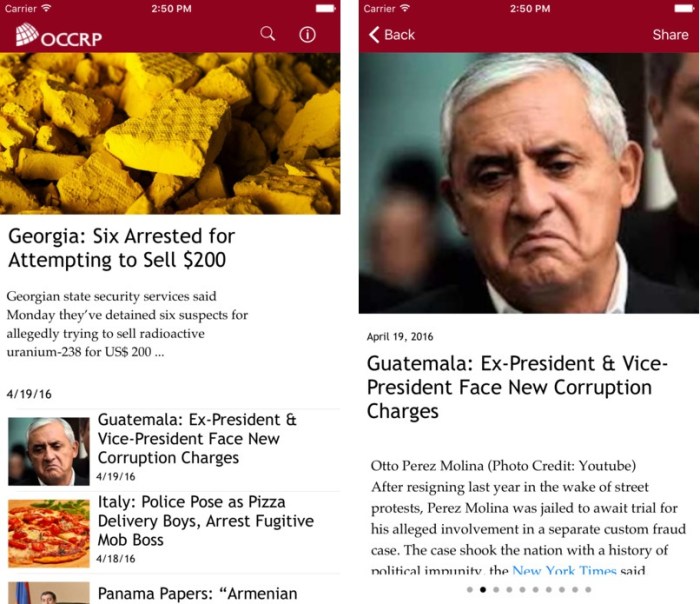Image resolution: width=700 pixels, height=604 pixels.
Task: Follow the New York Times link
Action: click(x=565, y=571)
